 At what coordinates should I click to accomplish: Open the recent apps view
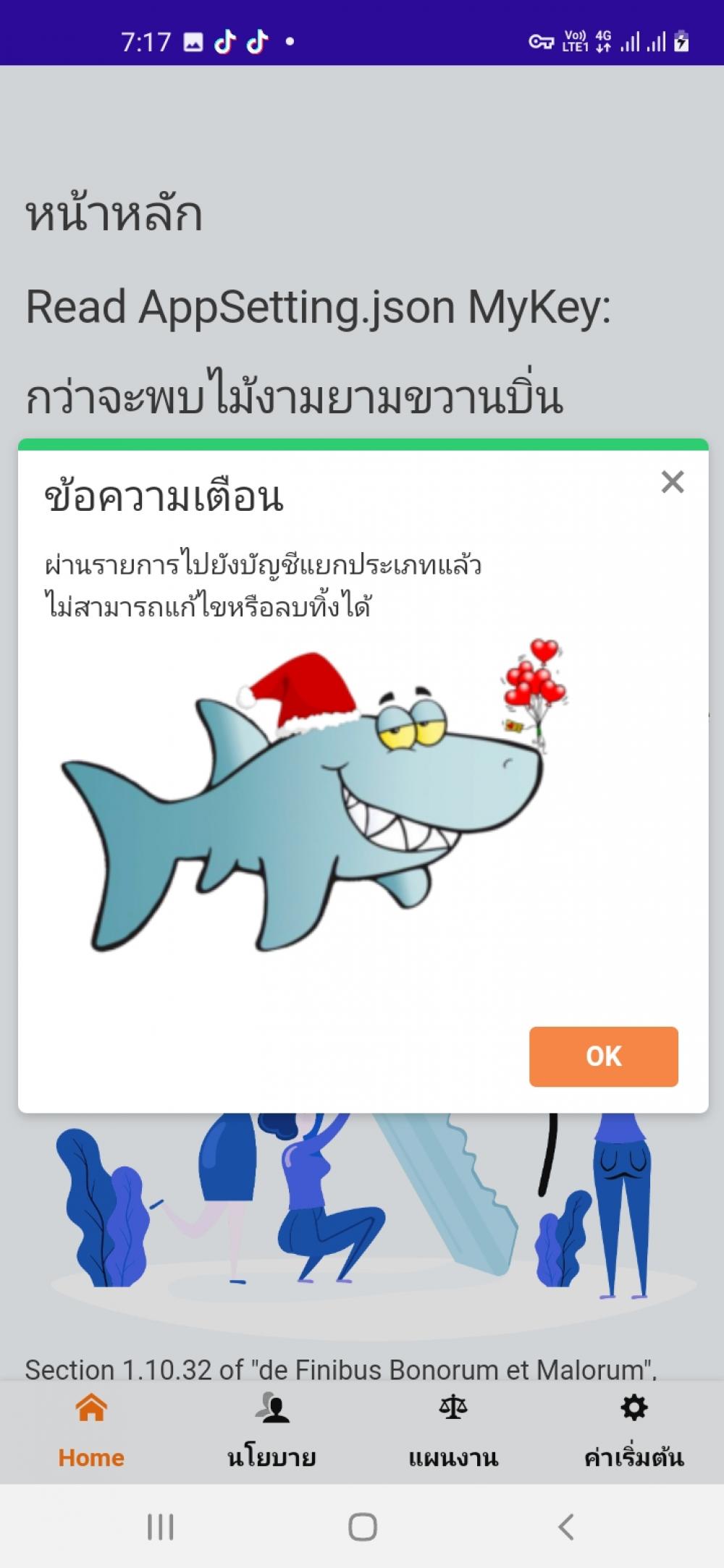coord(160,1527)
